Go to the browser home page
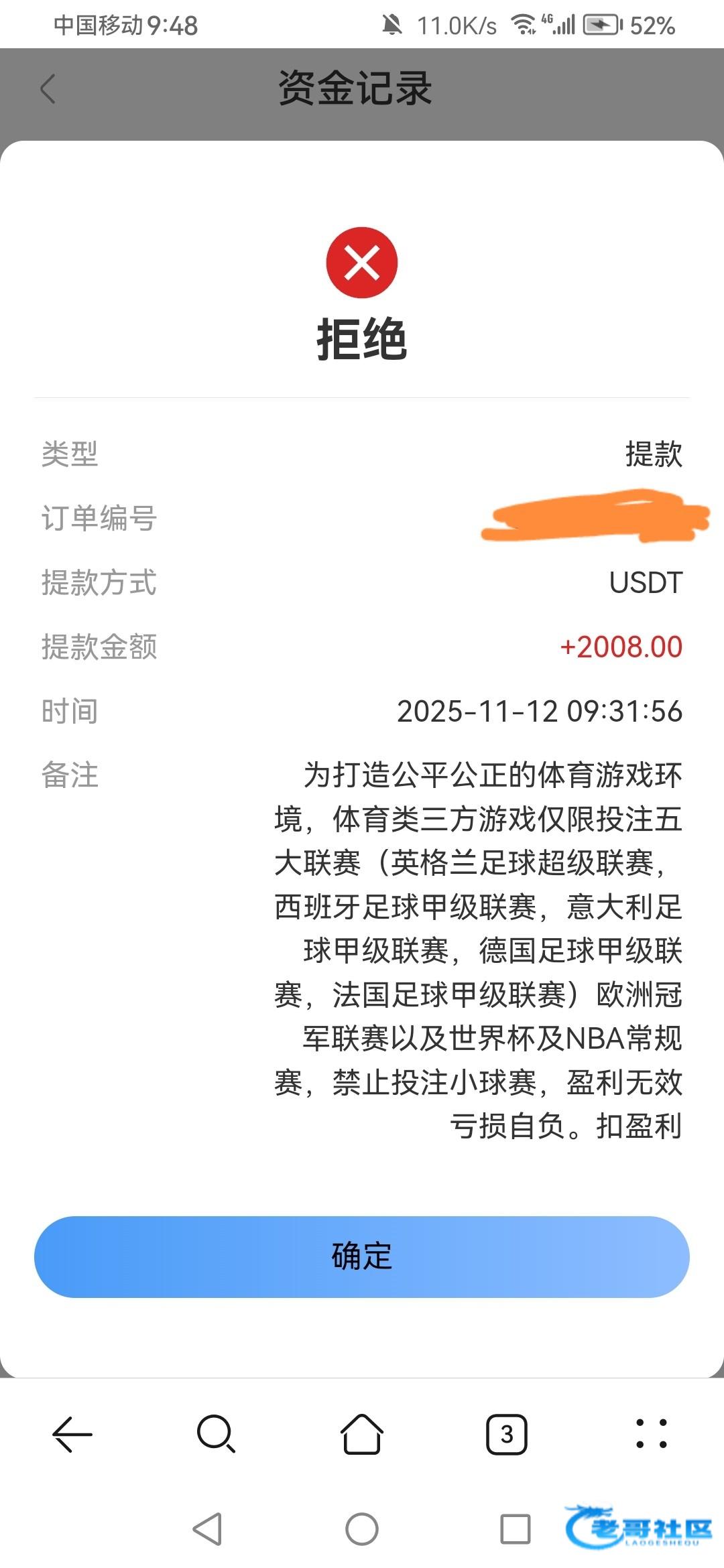 362,1434
